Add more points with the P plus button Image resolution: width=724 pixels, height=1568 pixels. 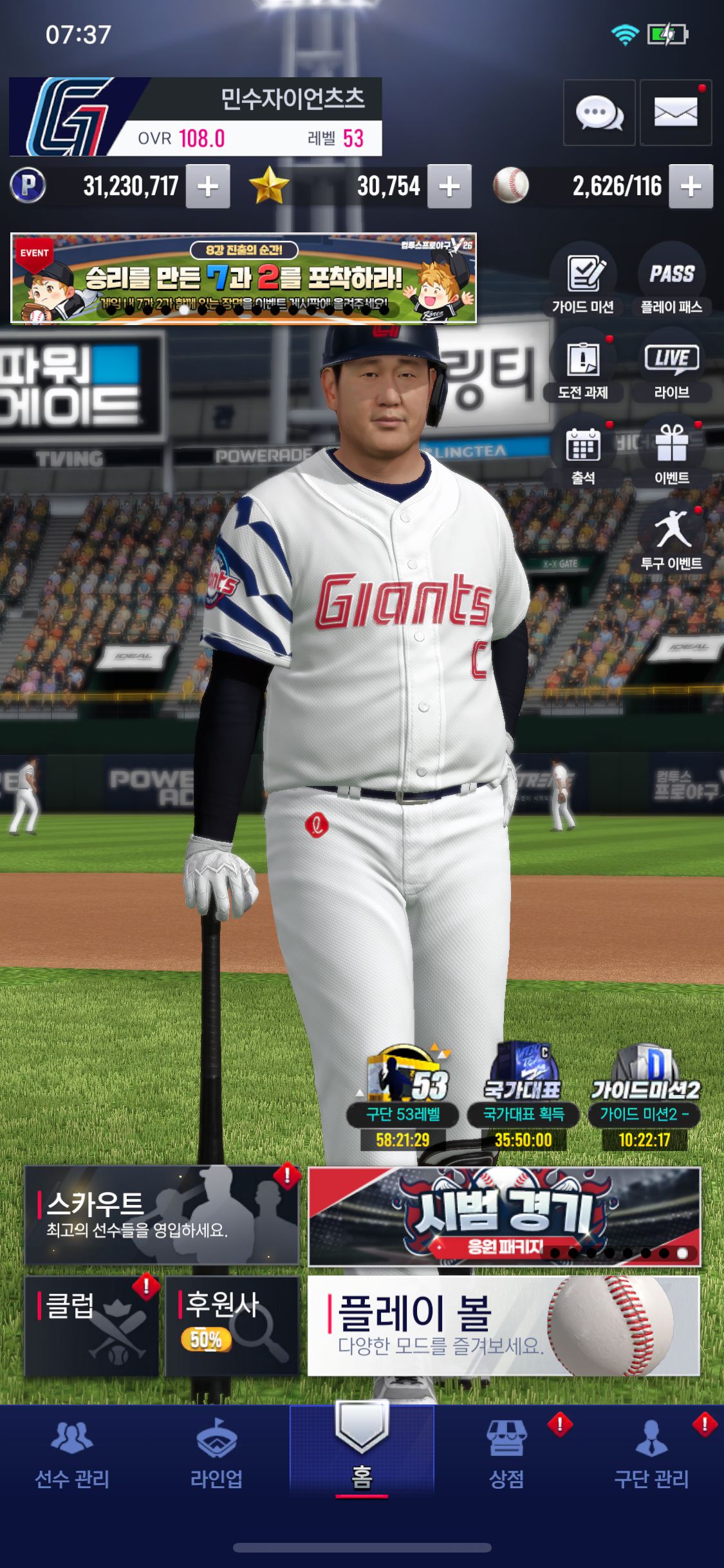tap(208, 187)
